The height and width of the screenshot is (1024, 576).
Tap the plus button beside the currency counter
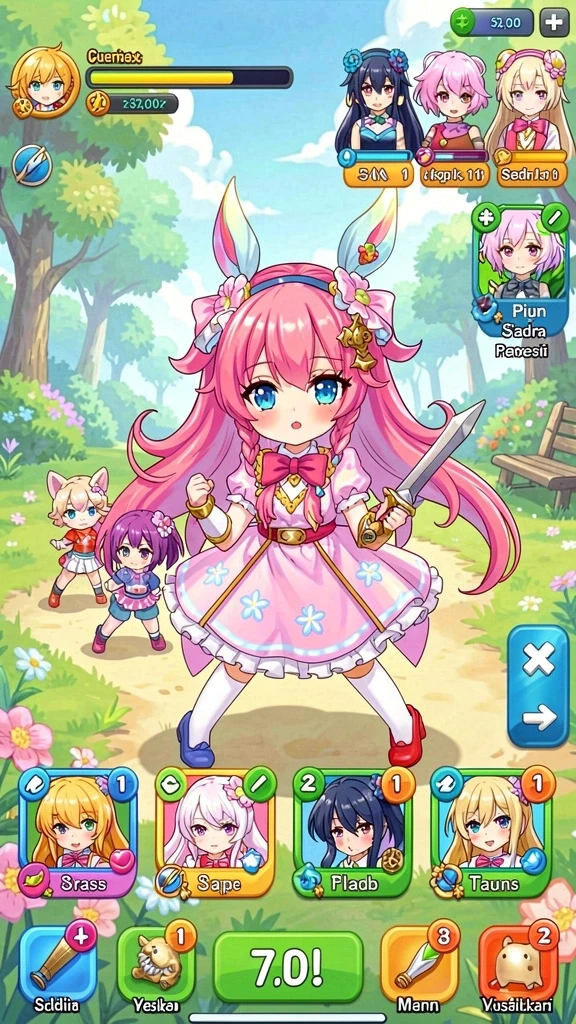coord(552,22)
